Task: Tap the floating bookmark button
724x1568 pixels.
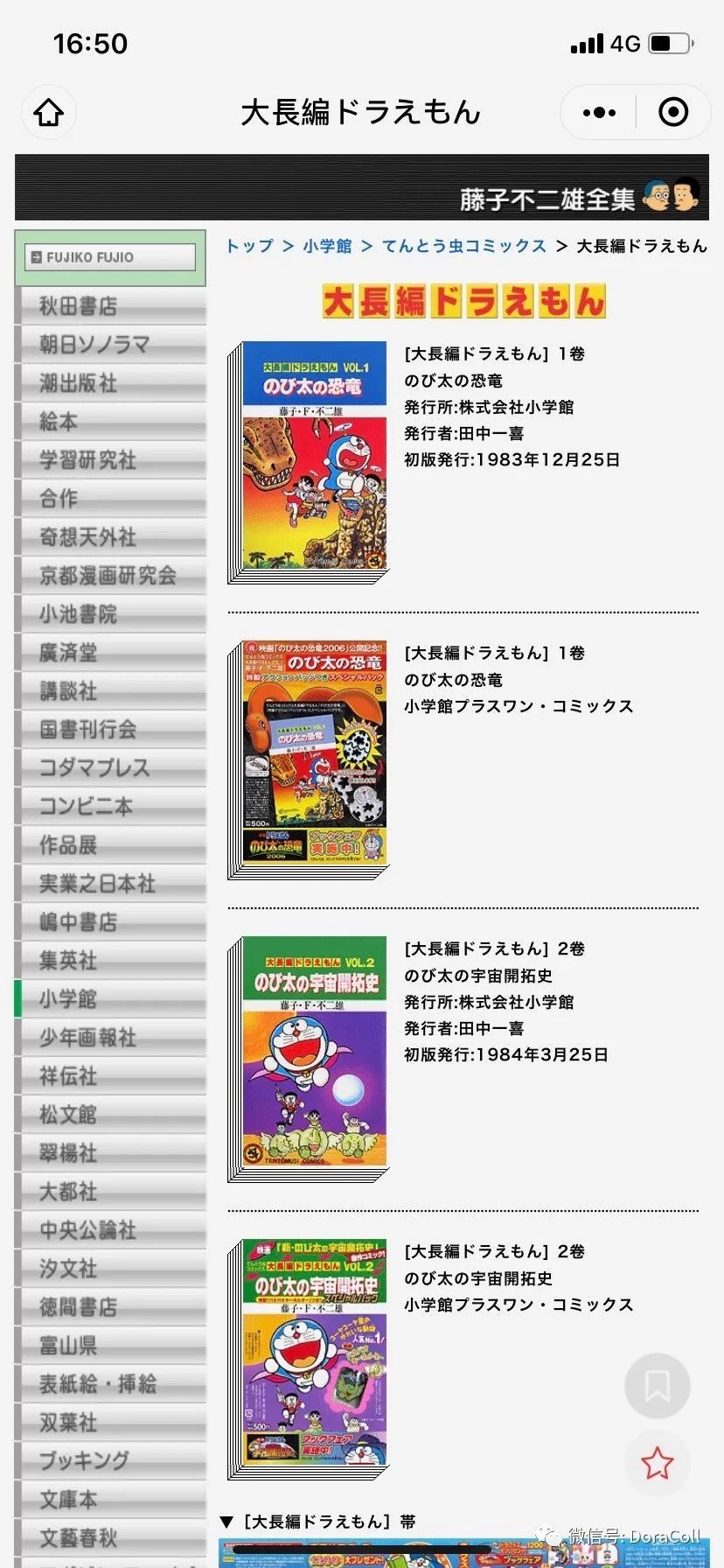Action: click(x=658, y=1385)
